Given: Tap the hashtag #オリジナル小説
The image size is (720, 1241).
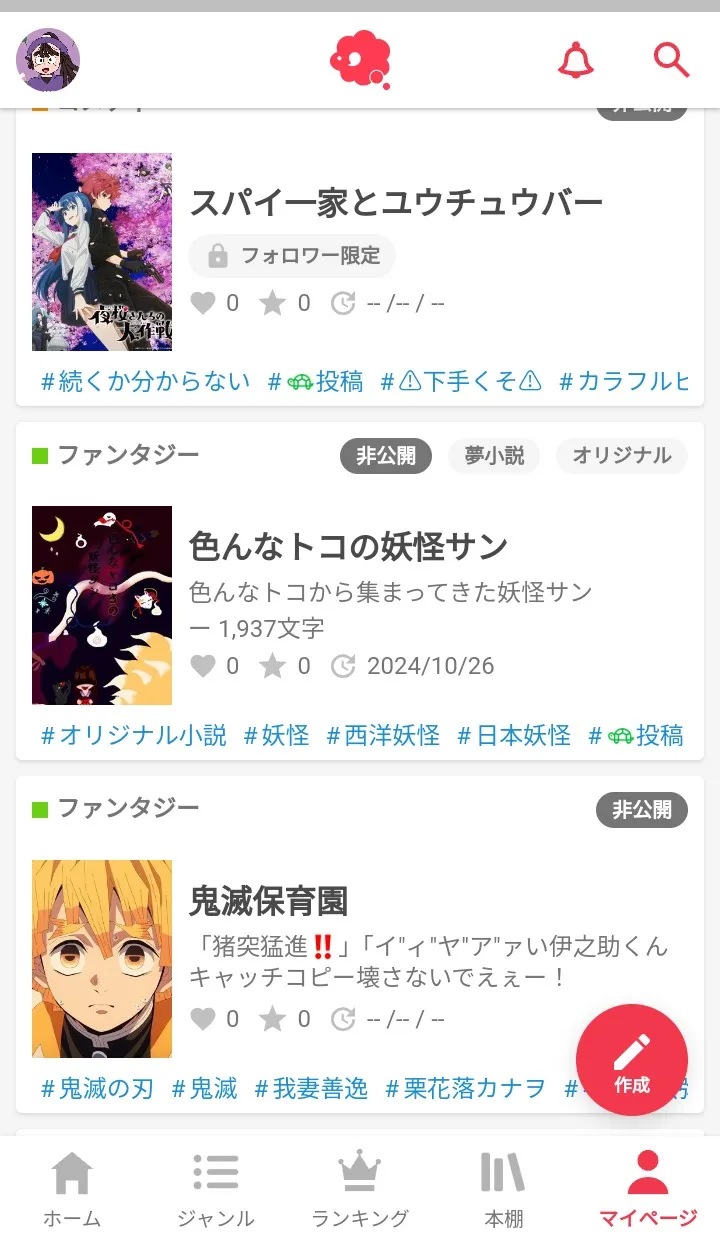Looking at the screenshot, I should pyautogui.click(x=134, y=735).
